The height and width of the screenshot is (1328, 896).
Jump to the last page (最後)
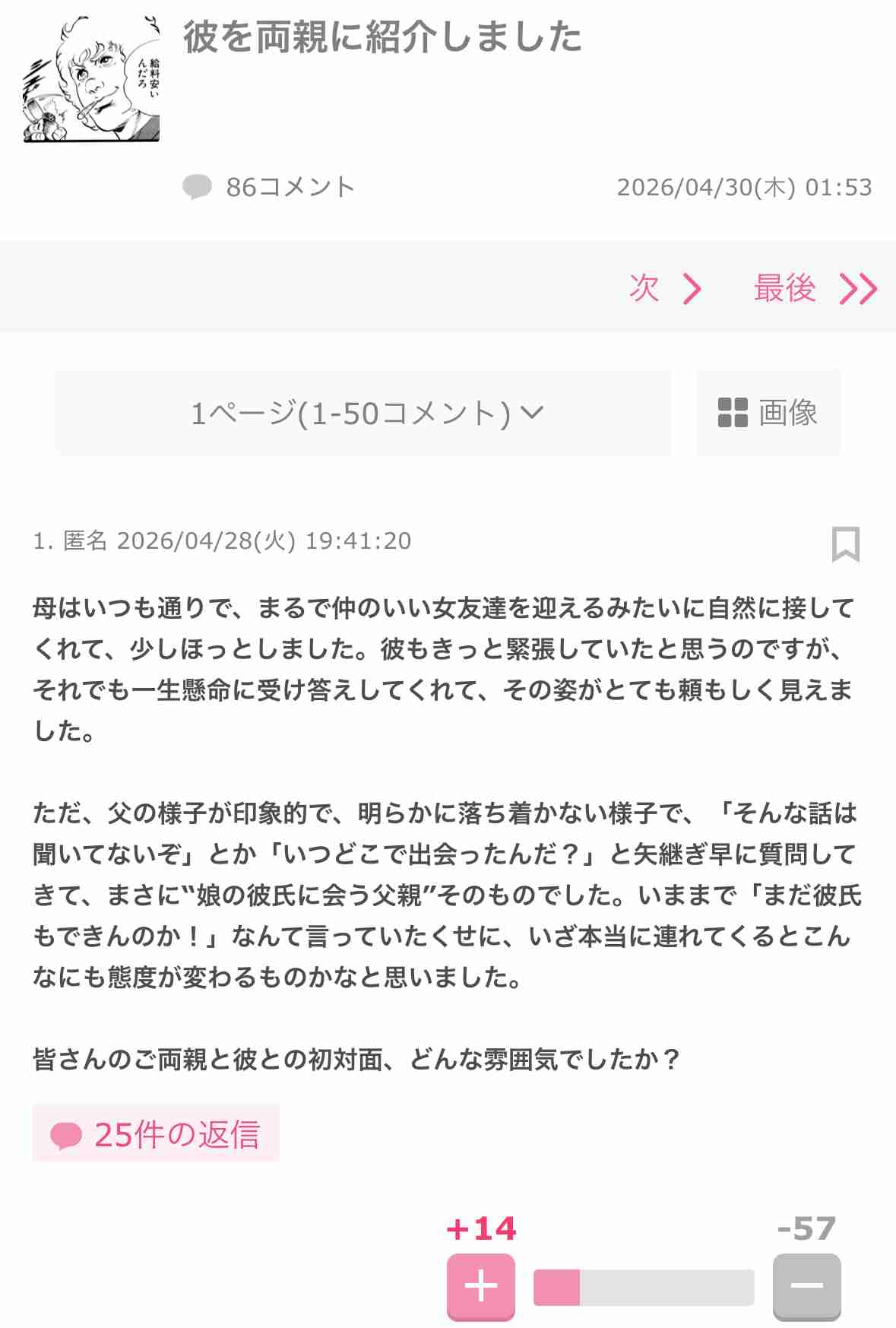pyautogui.click(x=815, y=288)
